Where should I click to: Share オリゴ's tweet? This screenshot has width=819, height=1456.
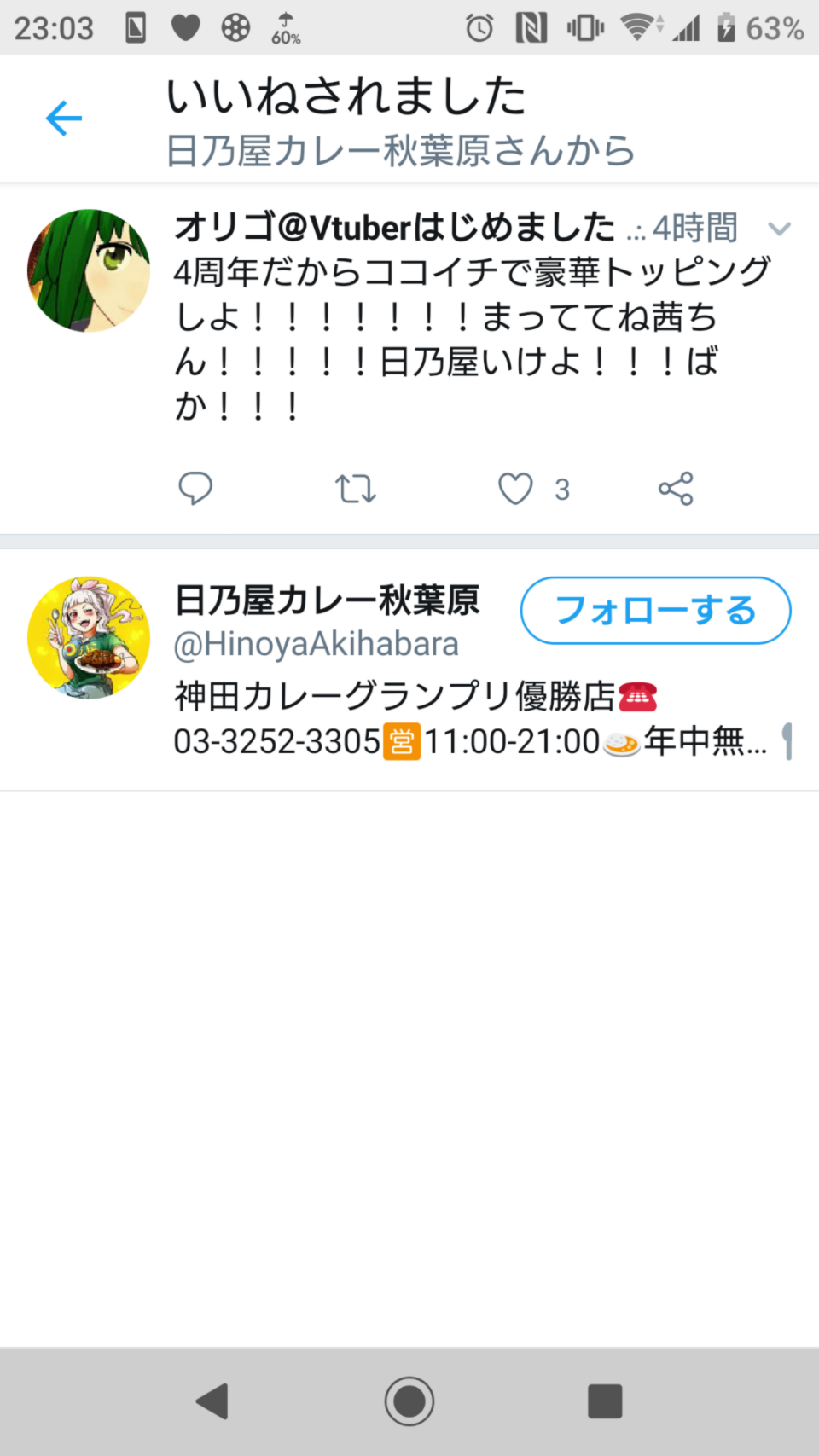click(676, 489)
